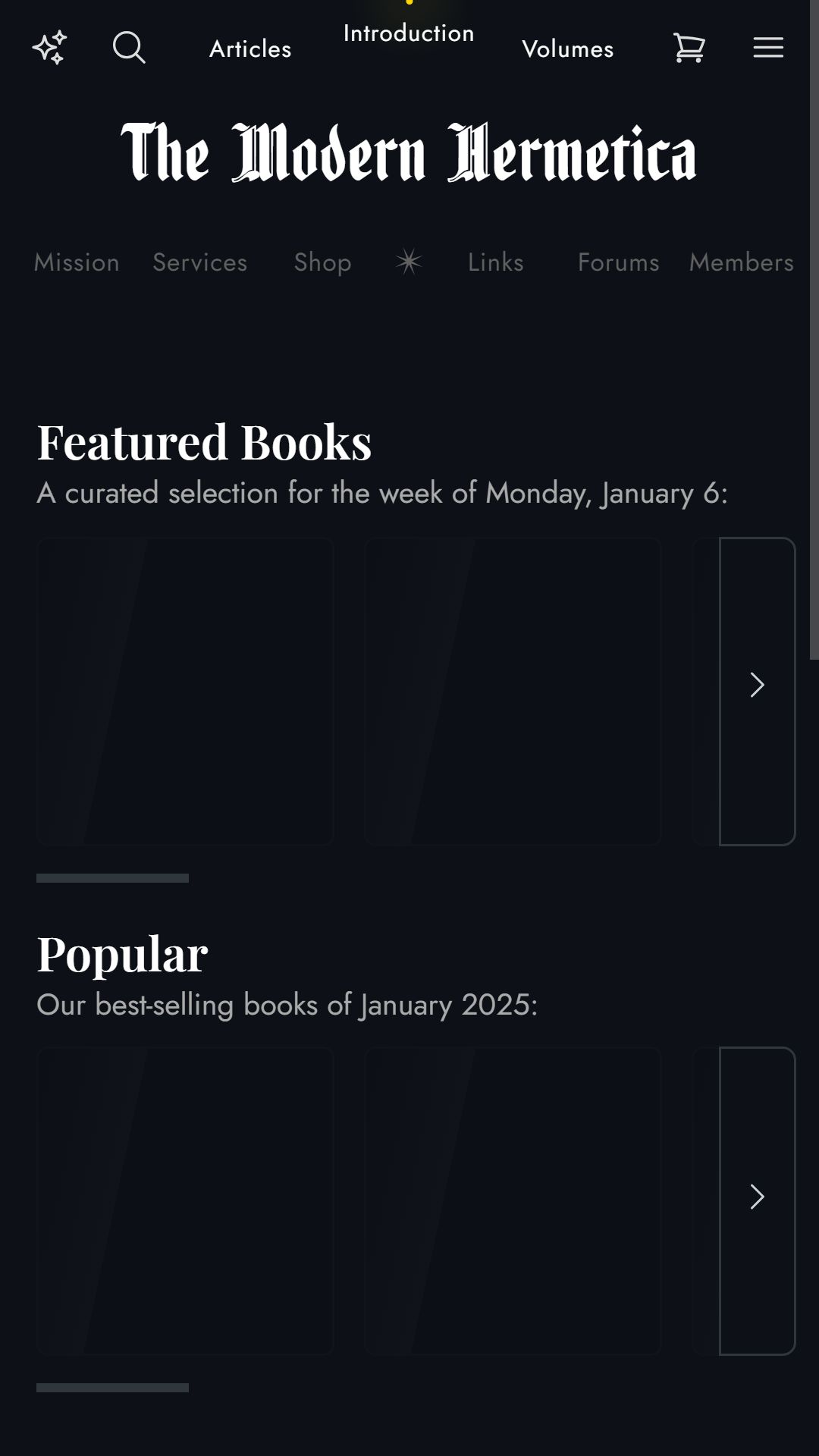Open the search magnifier
Viewport: 819px width, 1456px height.
(129, 48)
